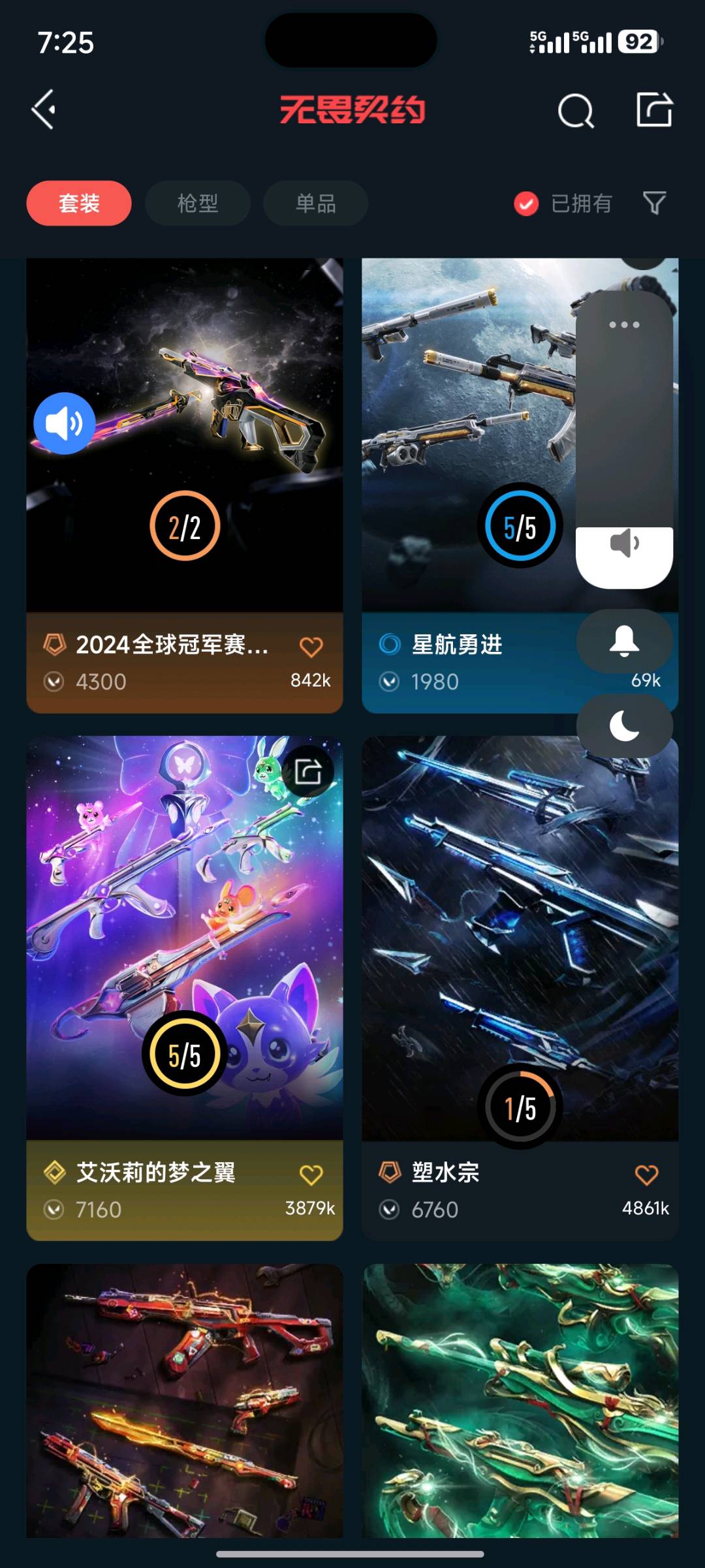The height and width of the screenshot is (1568, 705).
Task: Switch to the 单品 tab
Action: (x=315, y=203)
